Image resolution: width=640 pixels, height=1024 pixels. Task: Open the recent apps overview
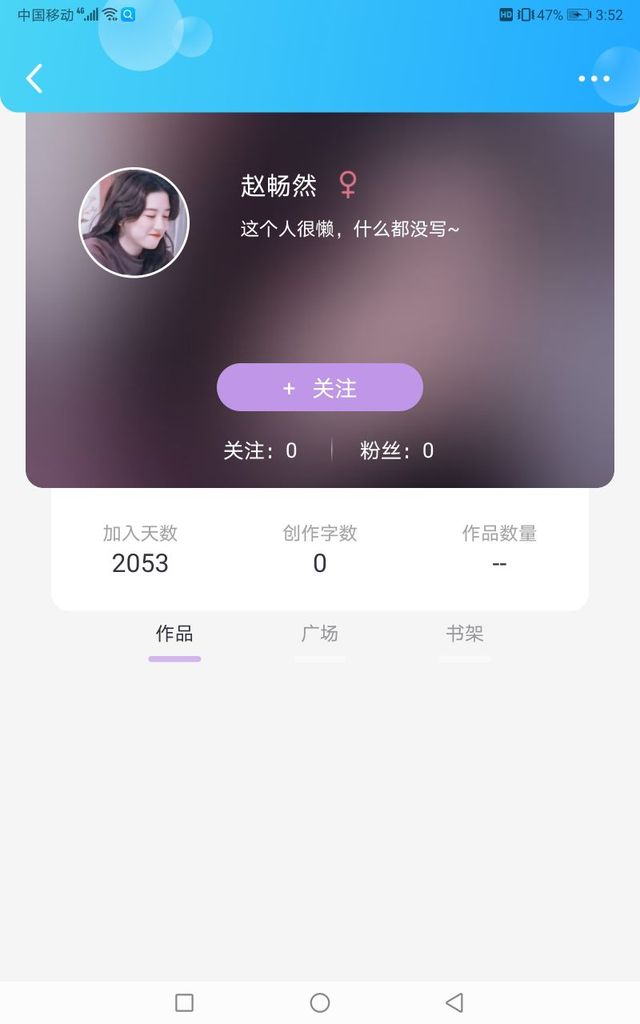pos(184,1002)
